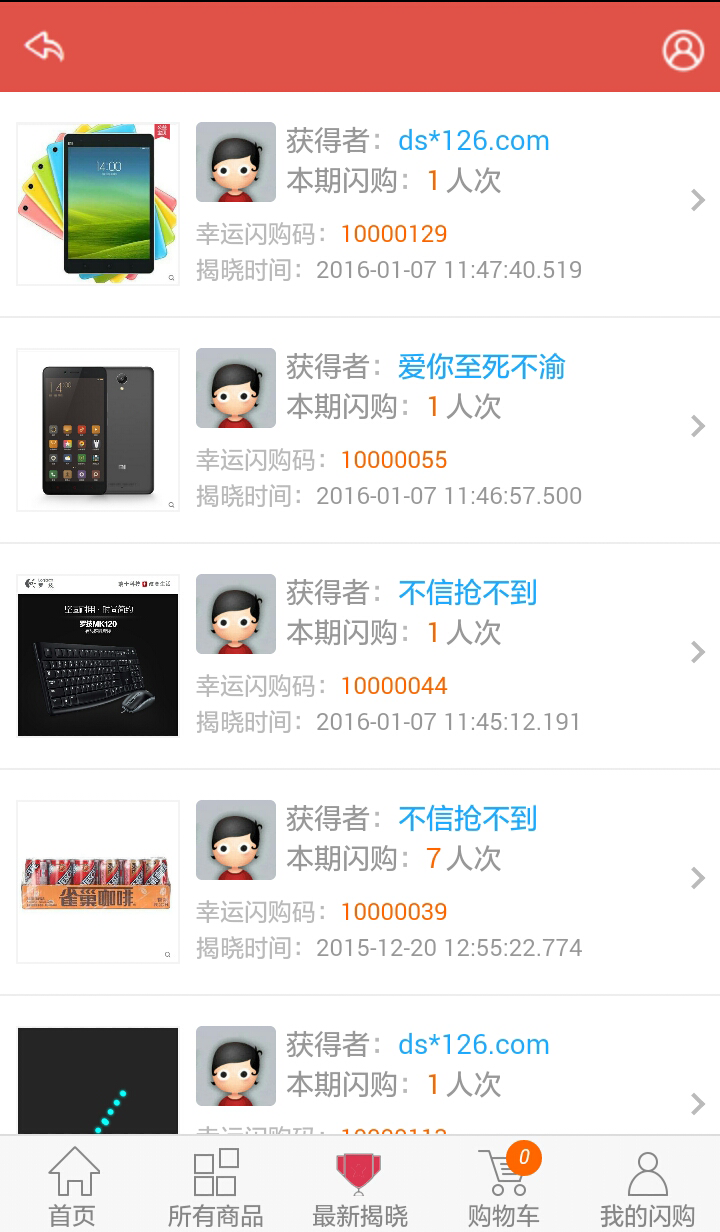Tap the avatar beside 爱你至死不渝
The width and height of the screenshot is (720, 1232).
(236, 387)
